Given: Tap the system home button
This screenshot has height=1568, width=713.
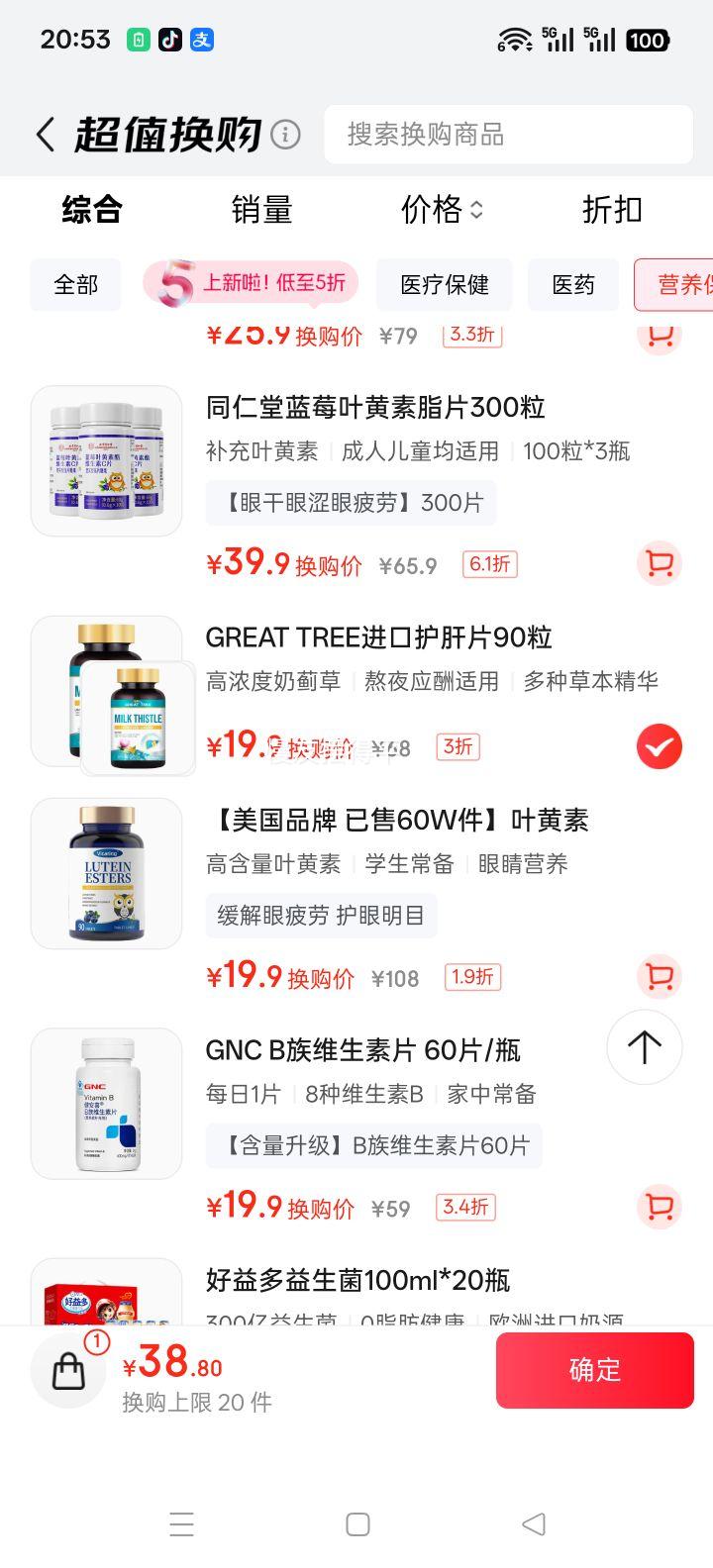Looking at the screenshot, I should click(x=357, y=1524).
